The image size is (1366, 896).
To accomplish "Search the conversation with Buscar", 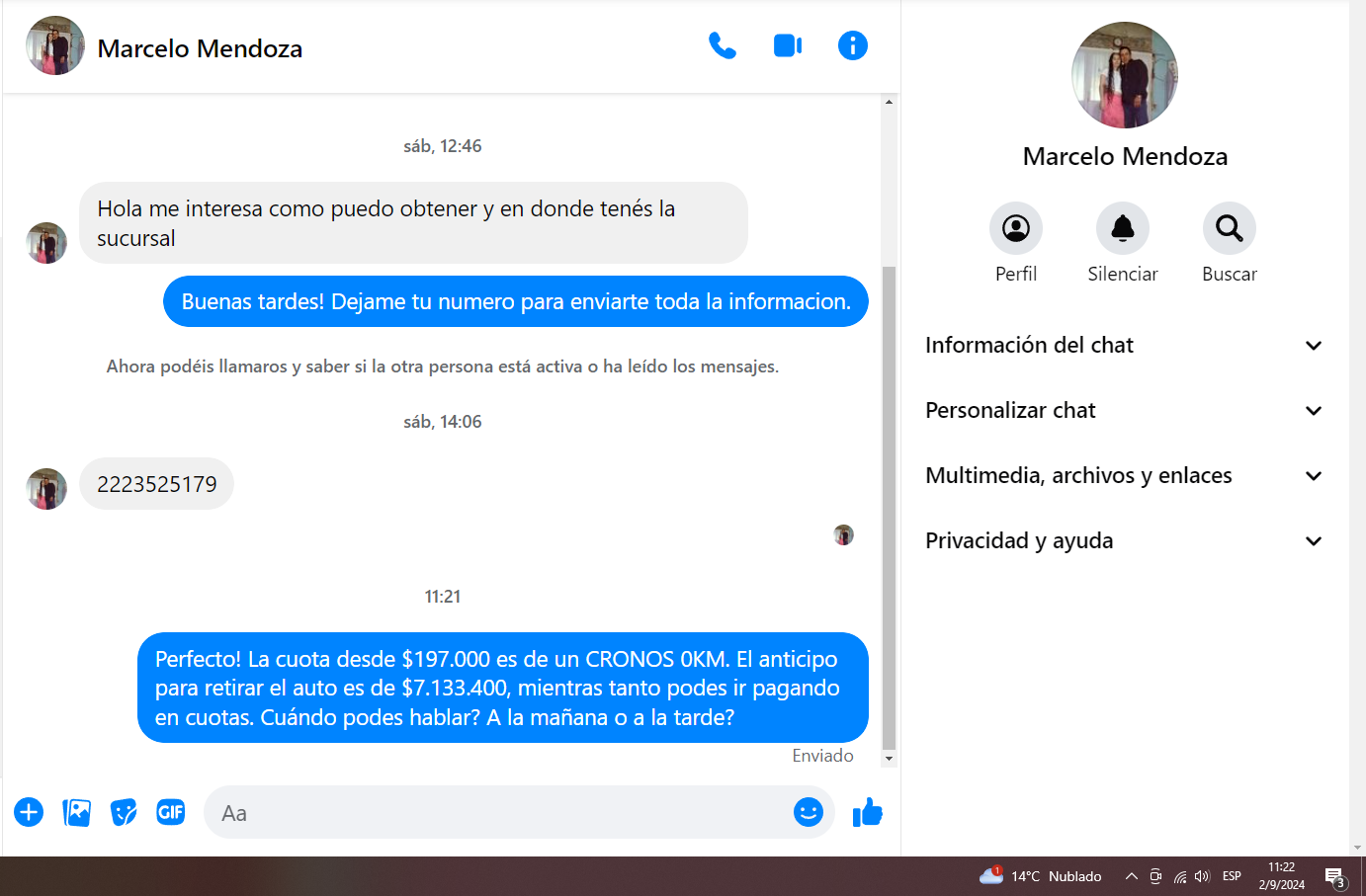I will tap(1229, 229).
